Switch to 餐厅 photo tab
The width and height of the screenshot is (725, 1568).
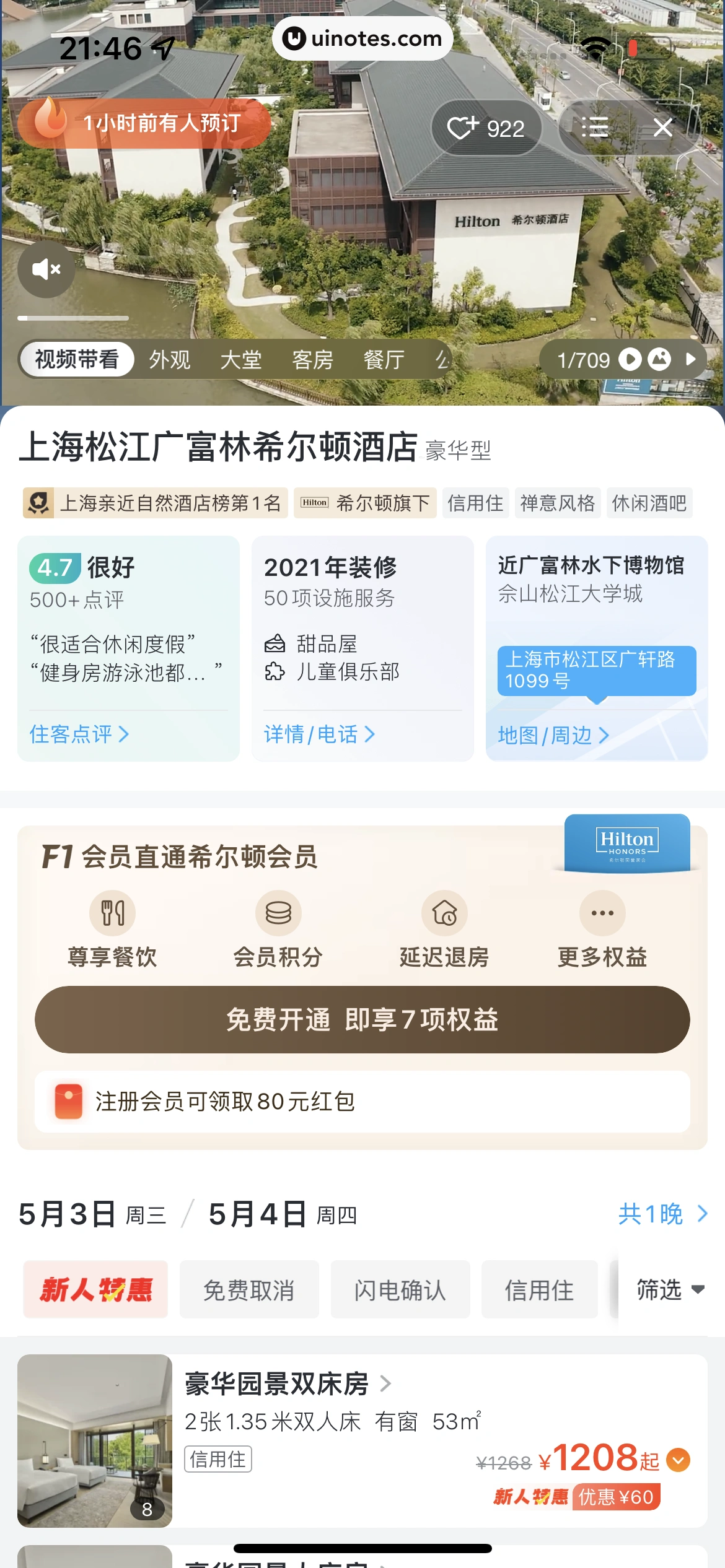point(384,360)
